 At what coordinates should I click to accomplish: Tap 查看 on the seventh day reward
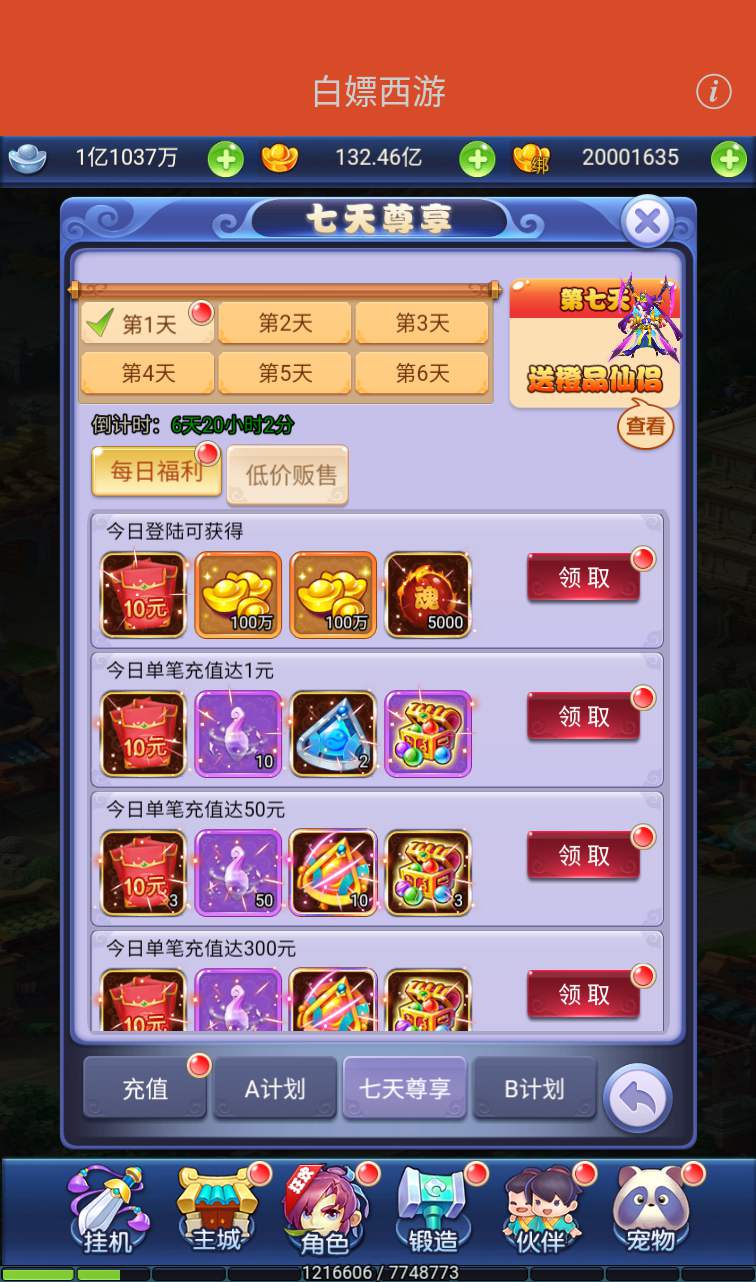tap(645, 427)
